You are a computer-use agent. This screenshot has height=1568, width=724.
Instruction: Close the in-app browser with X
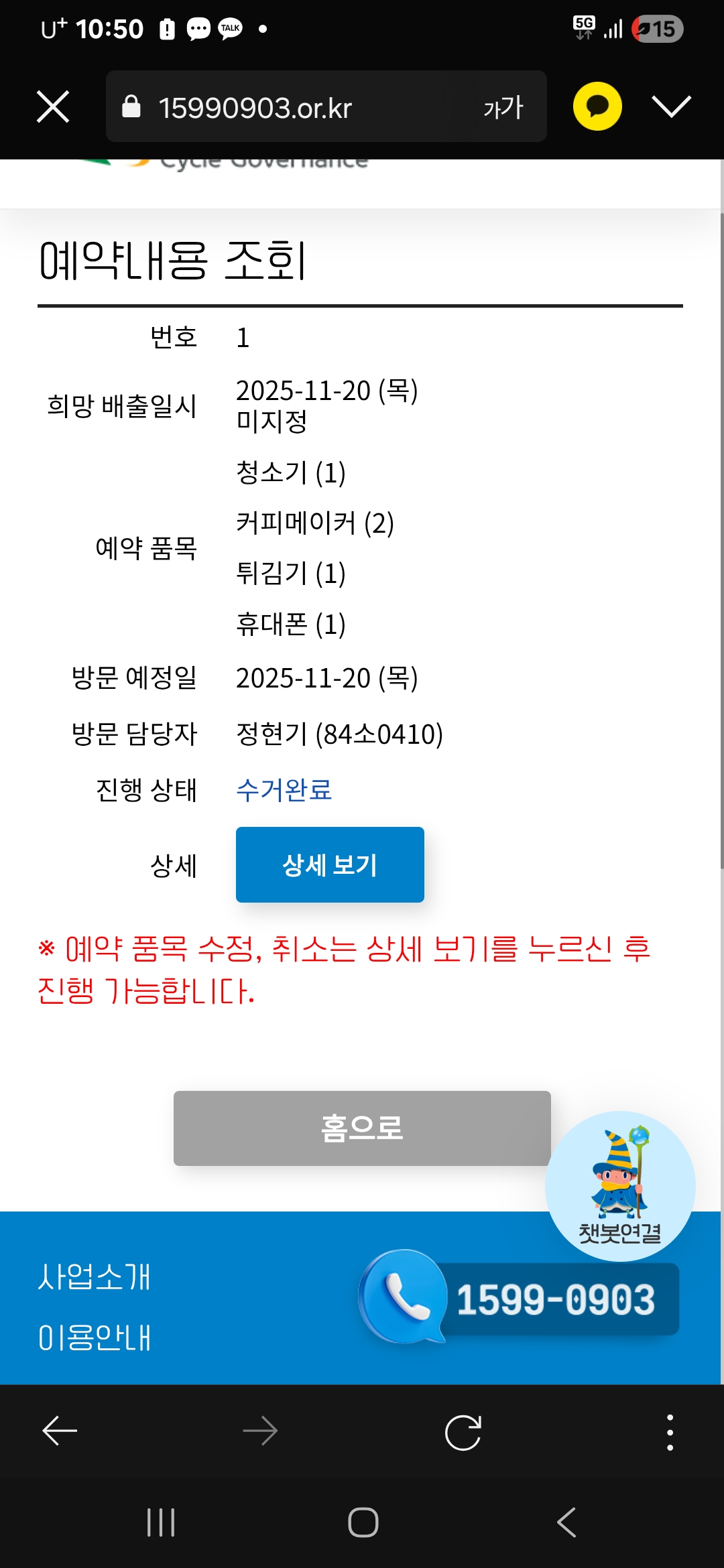tap(53, 107)
